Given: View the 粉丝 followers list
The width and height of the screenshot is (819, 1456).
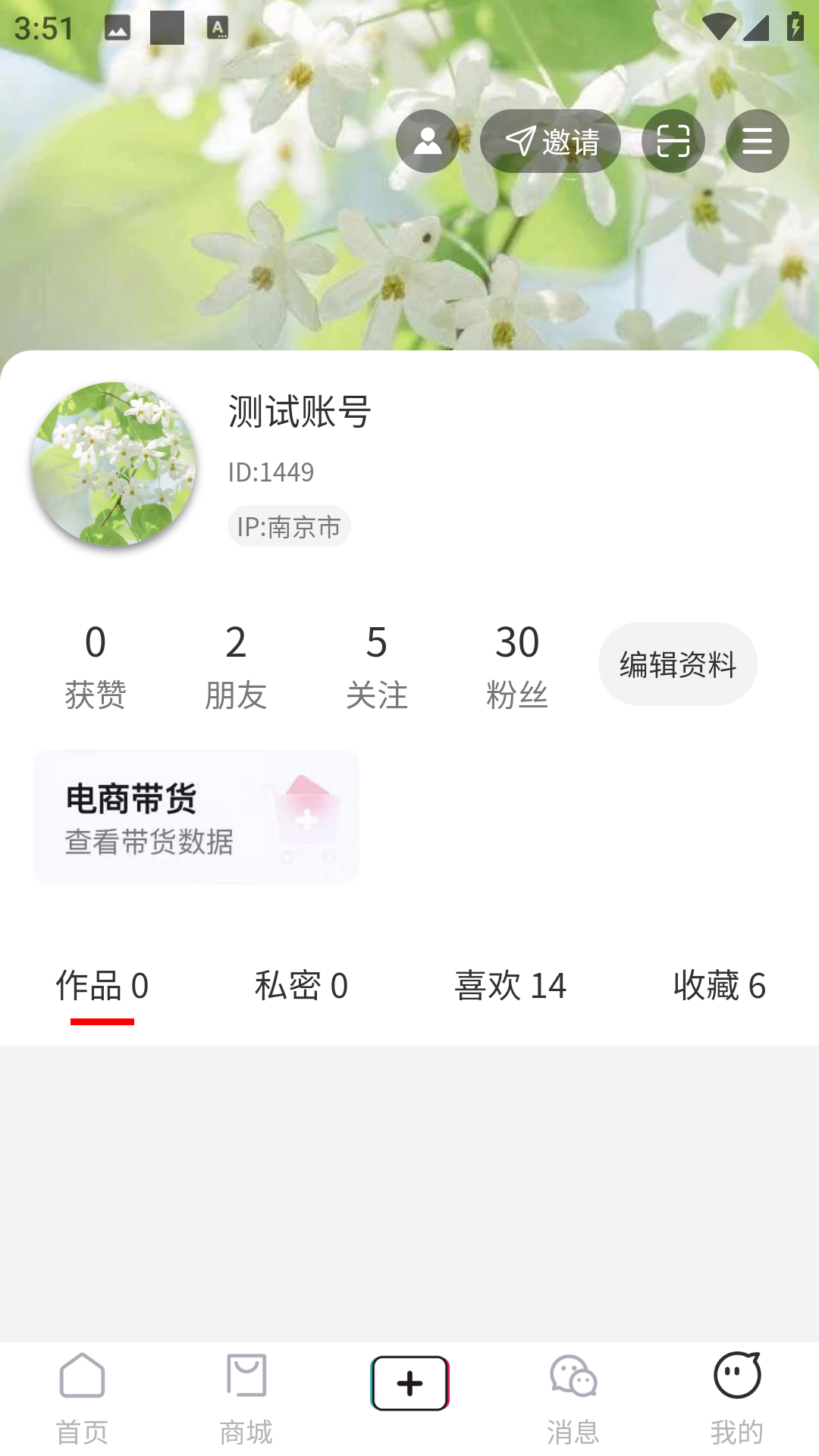Looking at the screenshot, I should (x=517, y=665).
